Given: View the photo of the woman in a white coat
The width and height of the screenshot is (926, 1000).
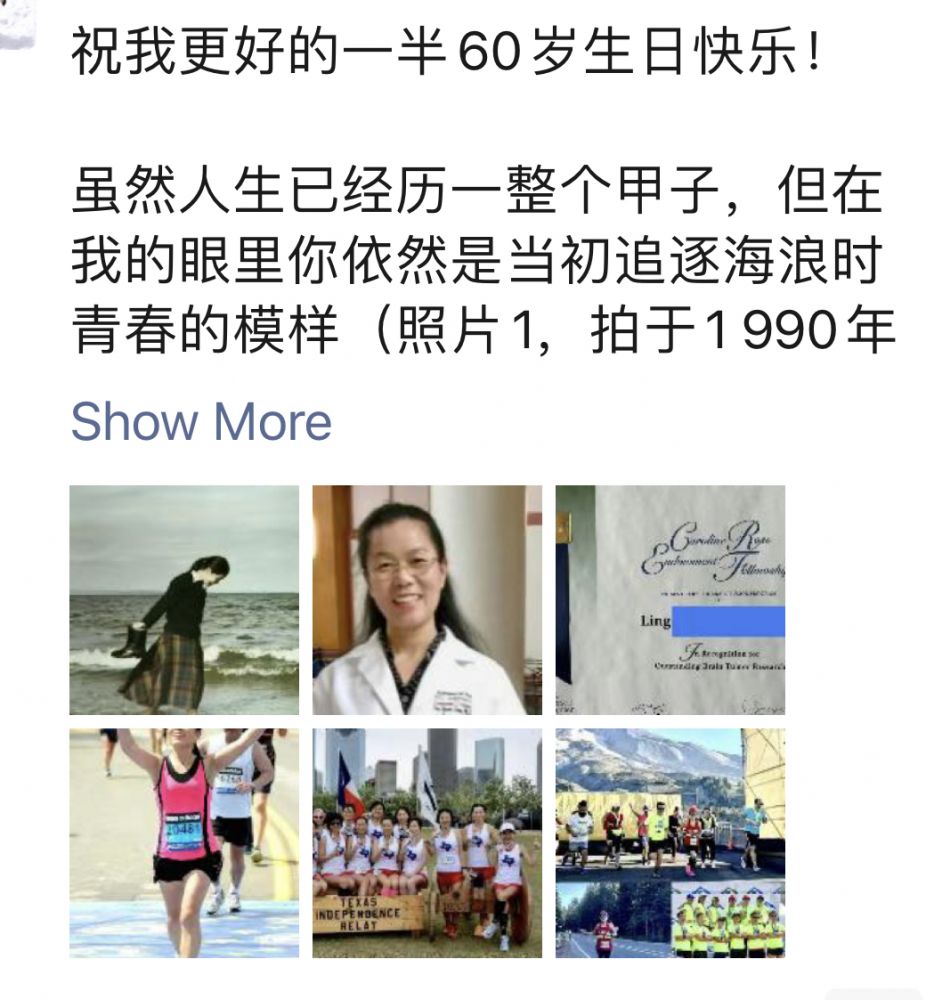Looking at the screenshot, I should click(427, 600).
